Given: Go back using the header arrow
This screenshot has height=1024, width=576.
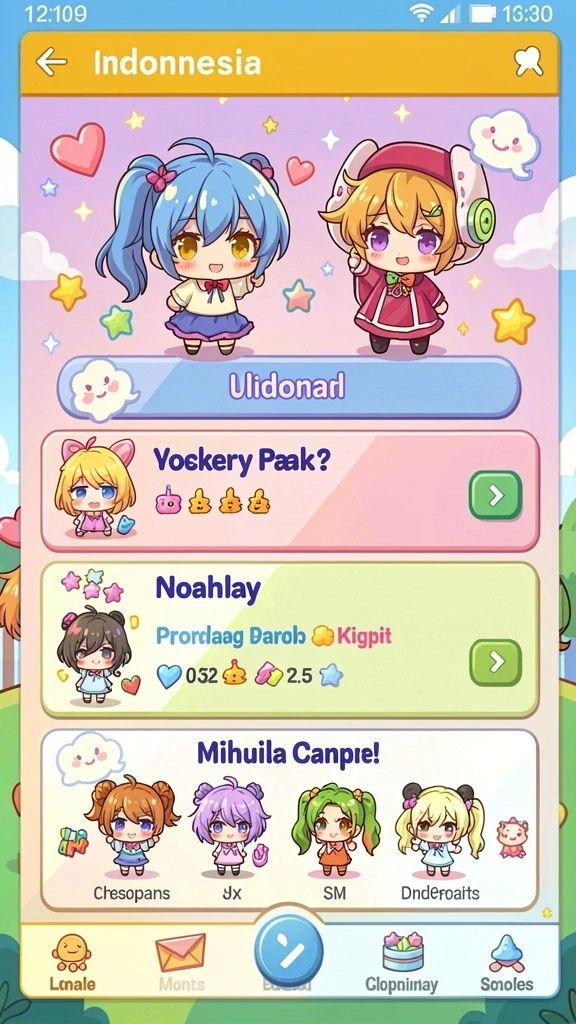Looking at the screenshot, I should [52, 63].
